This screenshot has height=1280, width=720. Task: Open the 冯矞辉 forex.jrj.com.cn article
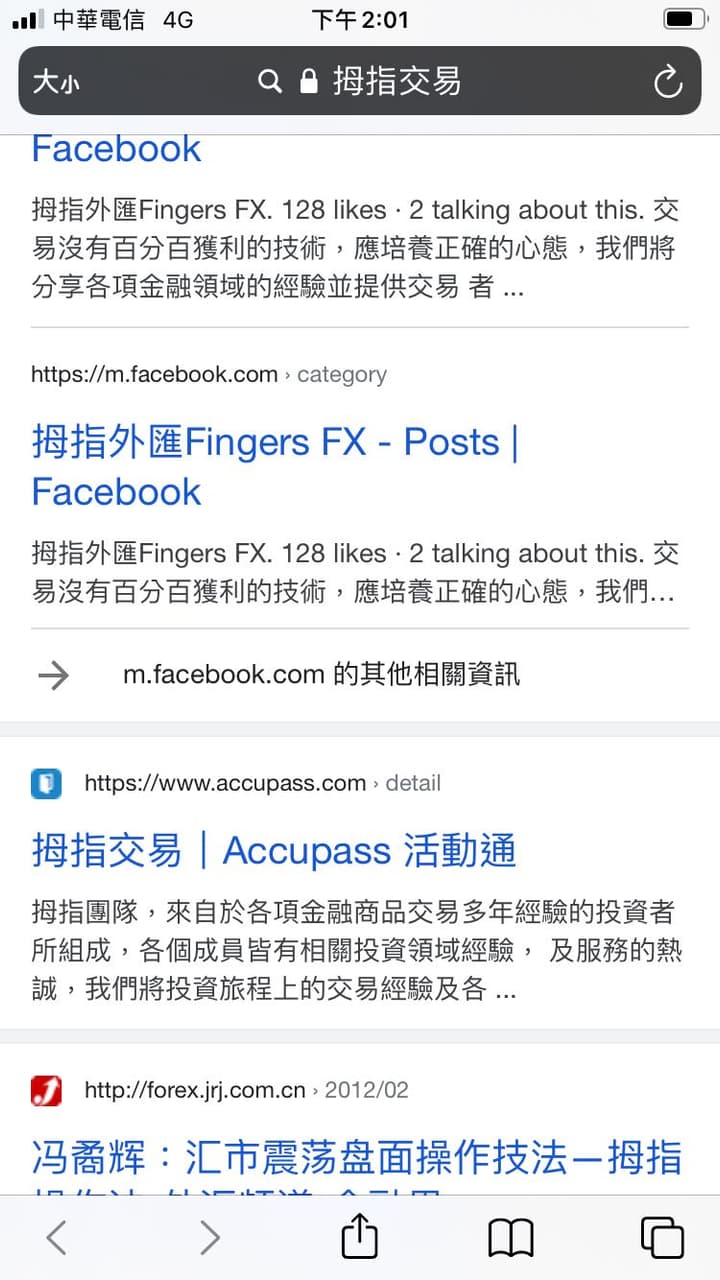click(357, 1159)
